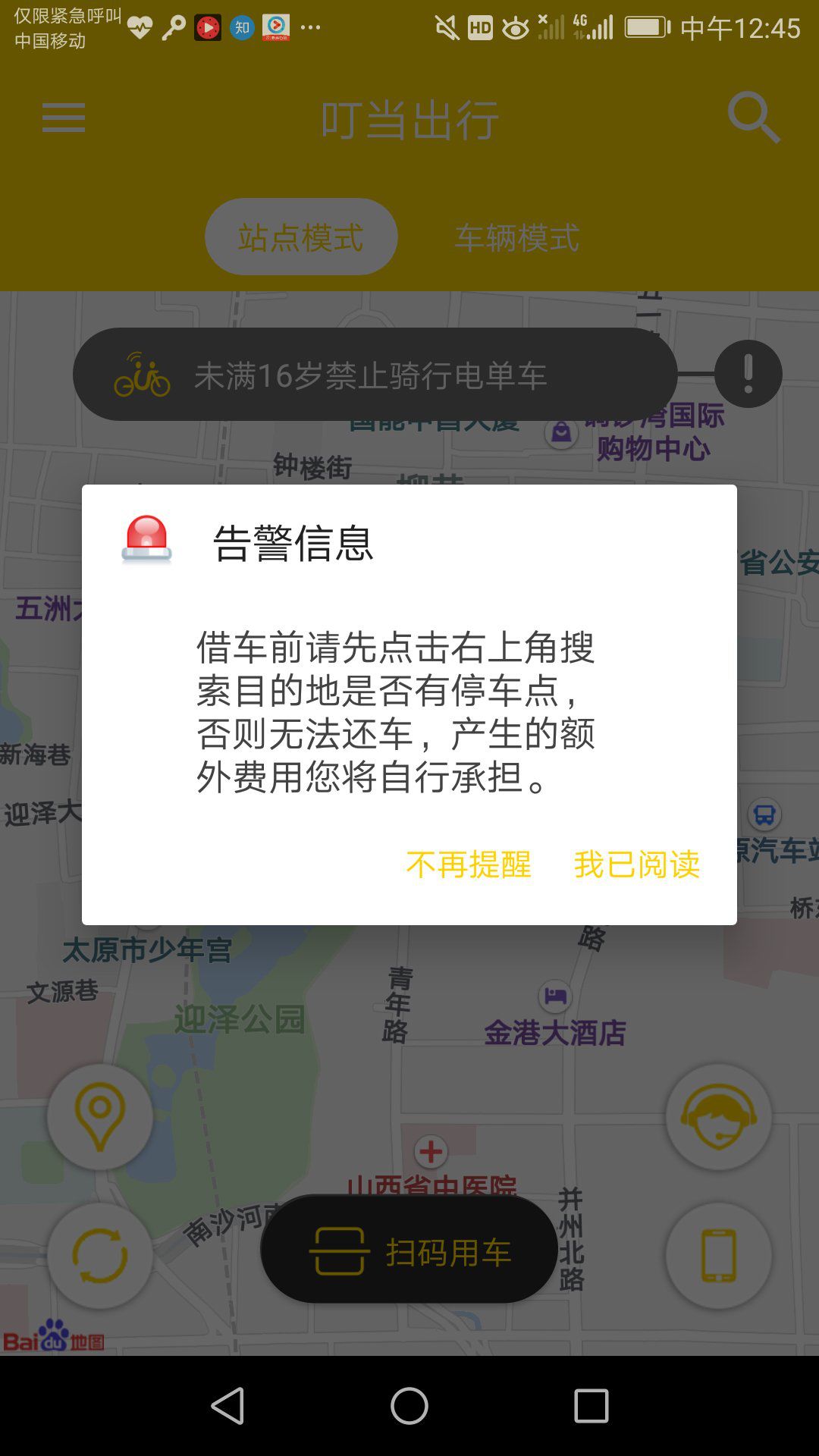Tap the exclamation mark notice icon

pyautogui.click(x=748, y=374)
